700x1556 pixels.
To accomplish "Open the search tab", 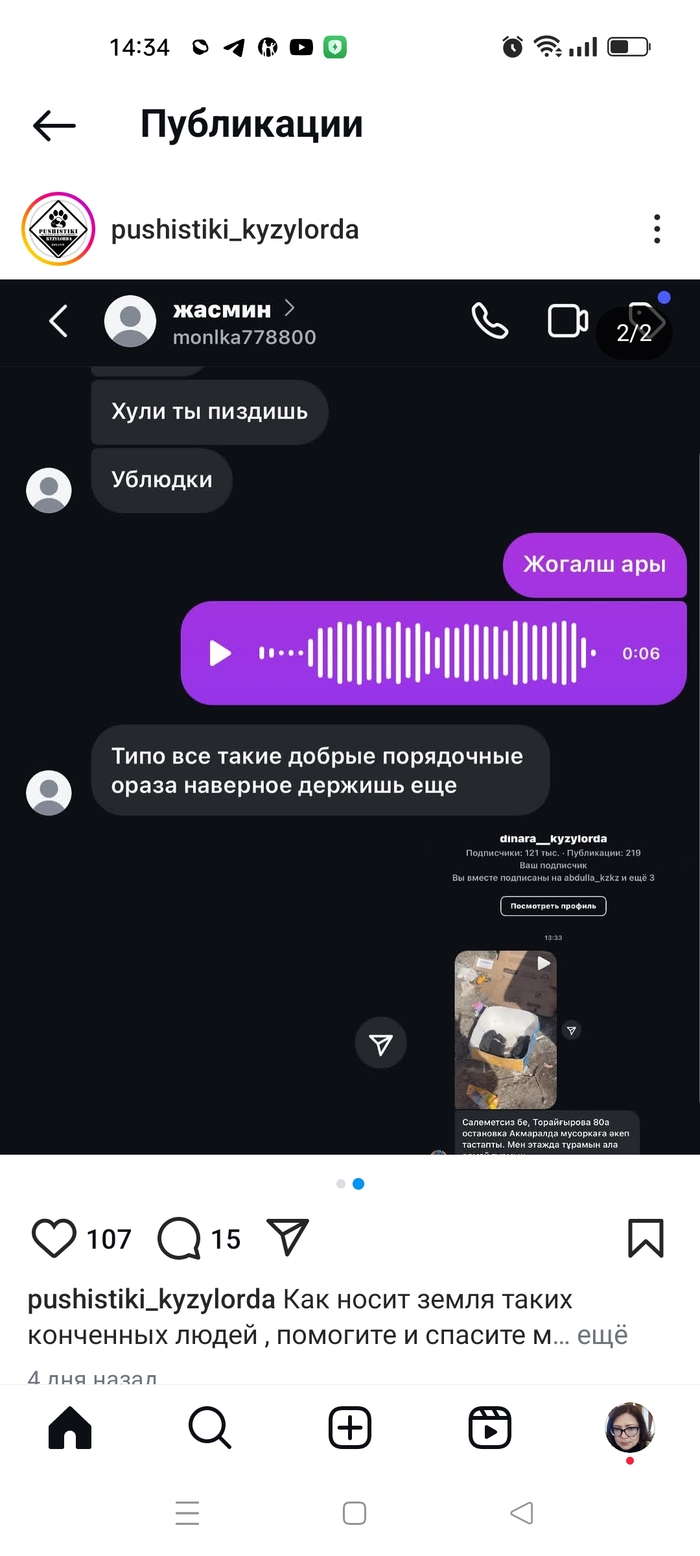I will pos(210,1428).
